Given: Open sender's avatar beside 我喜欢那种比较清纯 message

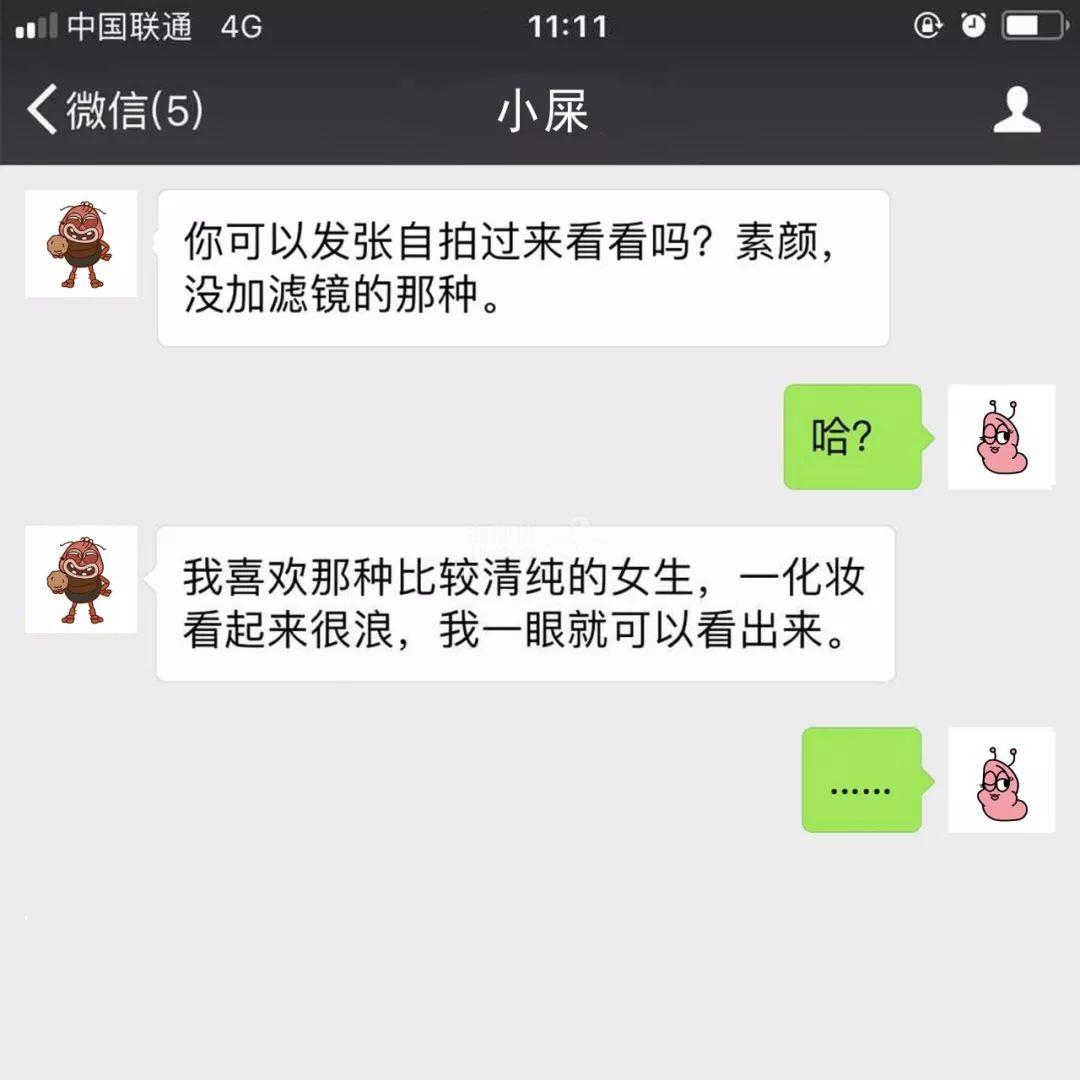Looking at the screenshot, I should click(x=81, y=579).
